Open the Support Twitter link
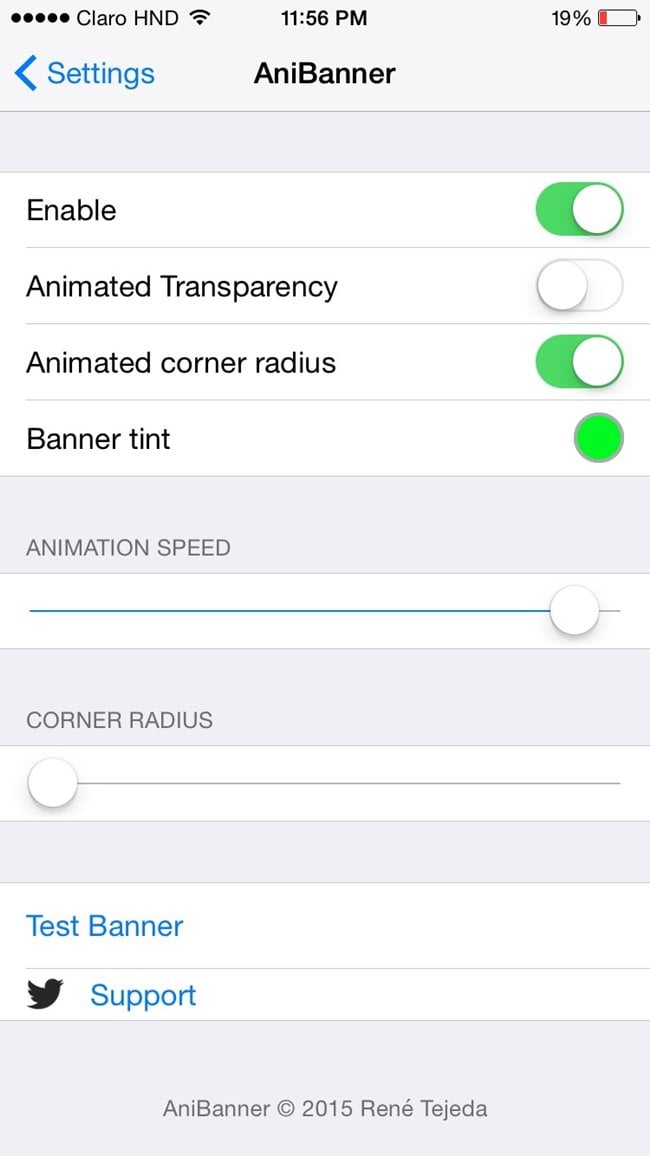 click(x=142, y=996)
